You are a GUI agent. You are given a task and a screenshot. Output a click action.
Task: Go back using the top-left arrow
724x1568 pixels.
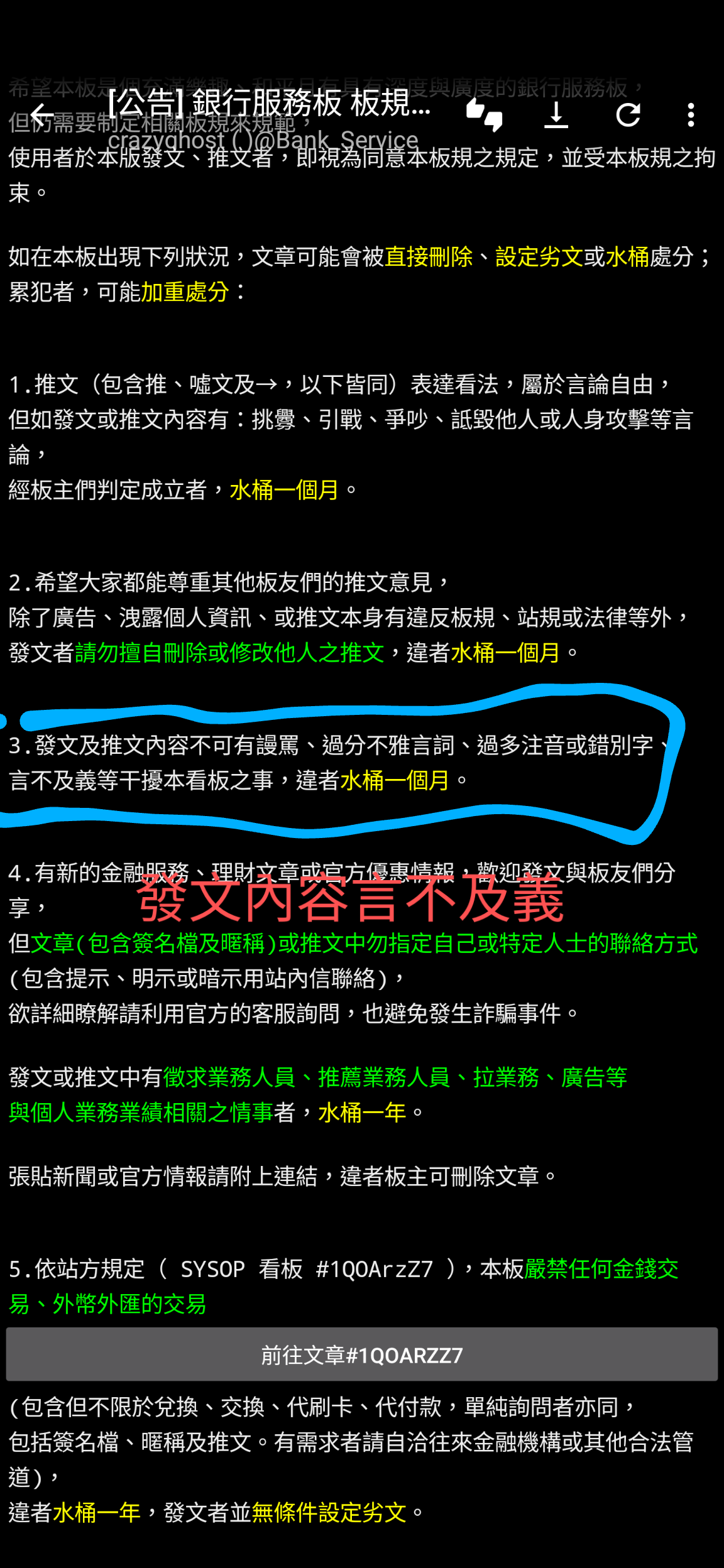[x=42, y=115]
